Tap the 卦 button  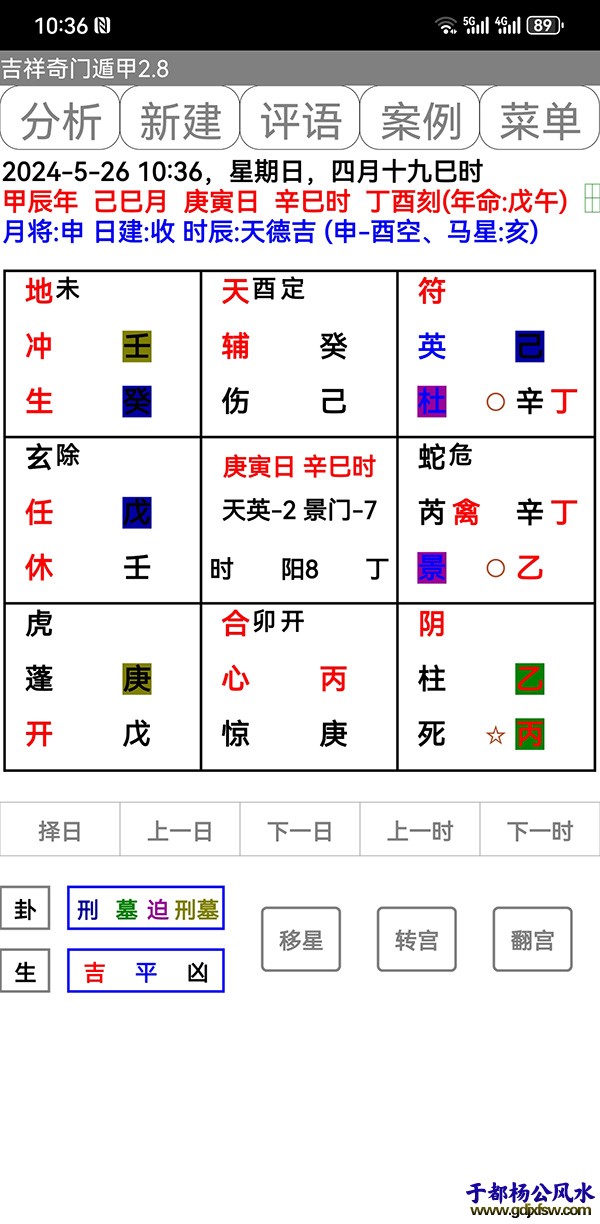pyautogui.click(x=25, y=909)
